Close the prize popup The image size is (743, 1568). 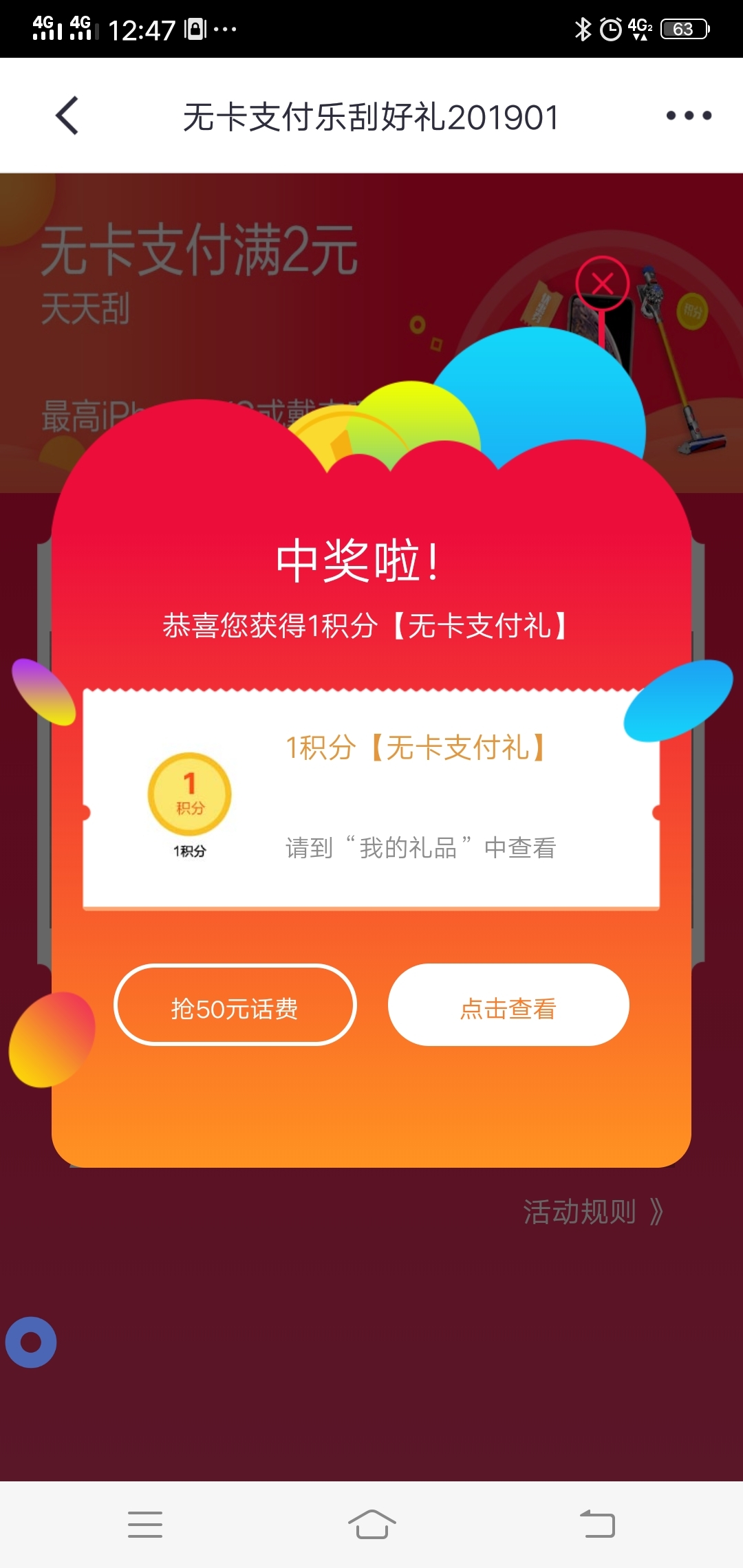(603, 283)
